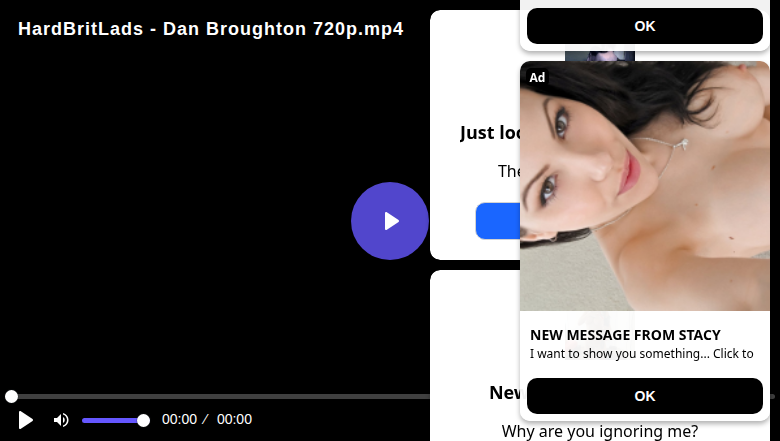This screenshot has height=441, width=780.
Task: Adjust the volume slider
Action: (x=113, y=420)
